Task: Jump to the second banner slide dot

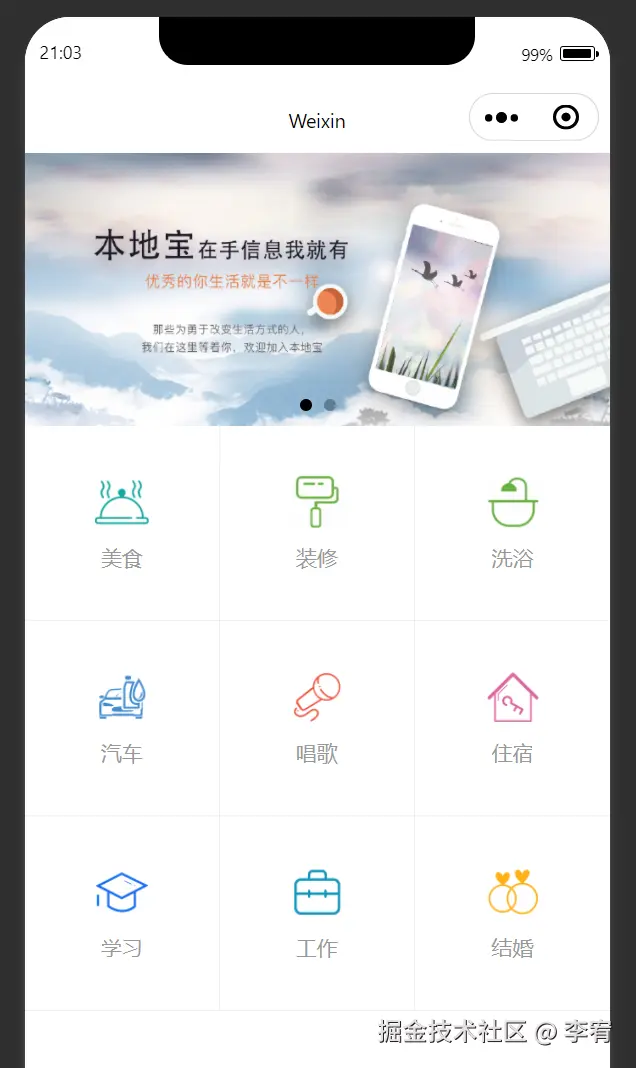Action: [x=330, y=405]
